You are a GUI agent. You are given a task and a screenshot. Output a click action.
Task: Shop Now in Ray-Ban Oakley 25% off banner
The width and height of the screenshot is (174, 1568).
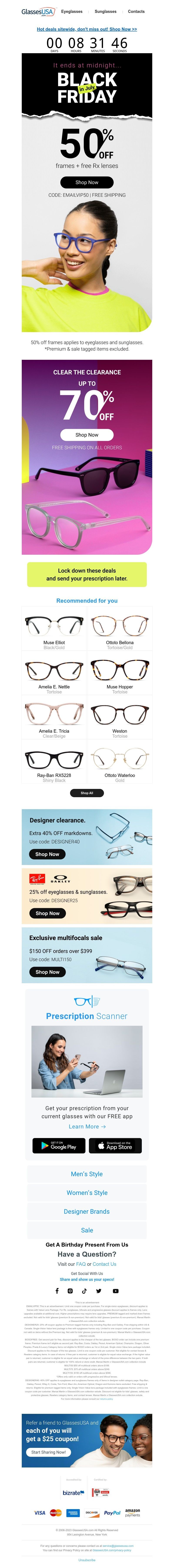47,913
